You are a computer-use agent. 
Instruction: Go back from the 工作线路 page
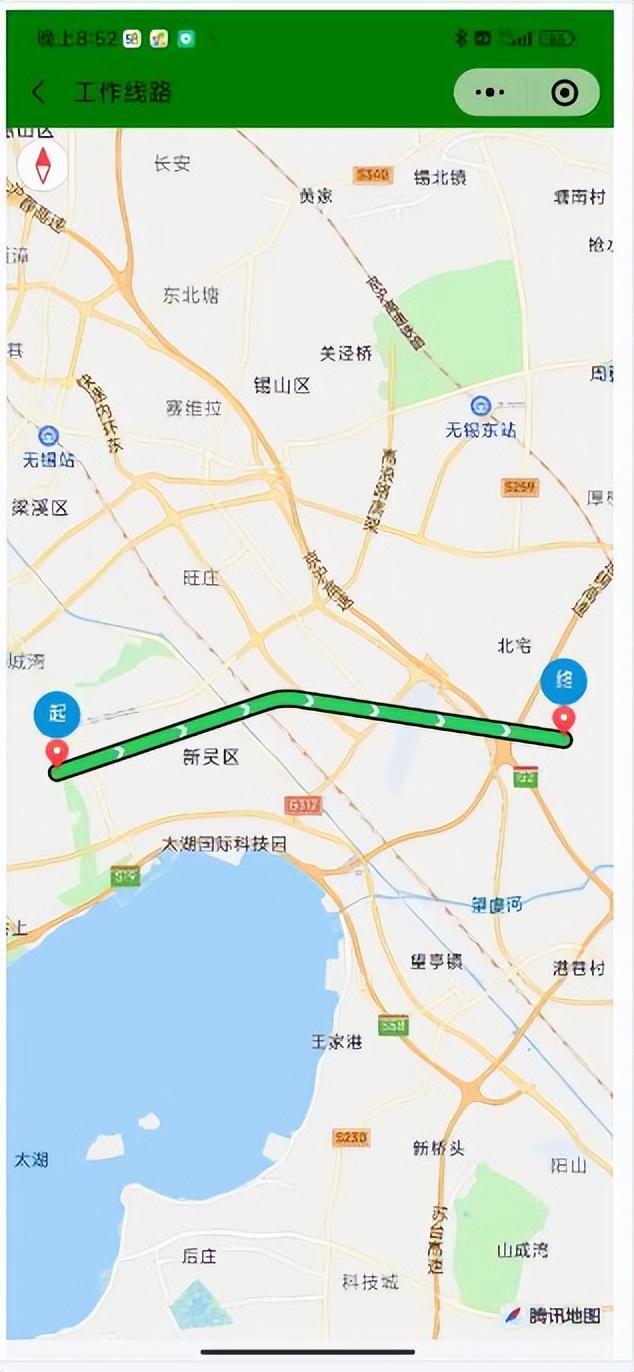click(39, 93)
